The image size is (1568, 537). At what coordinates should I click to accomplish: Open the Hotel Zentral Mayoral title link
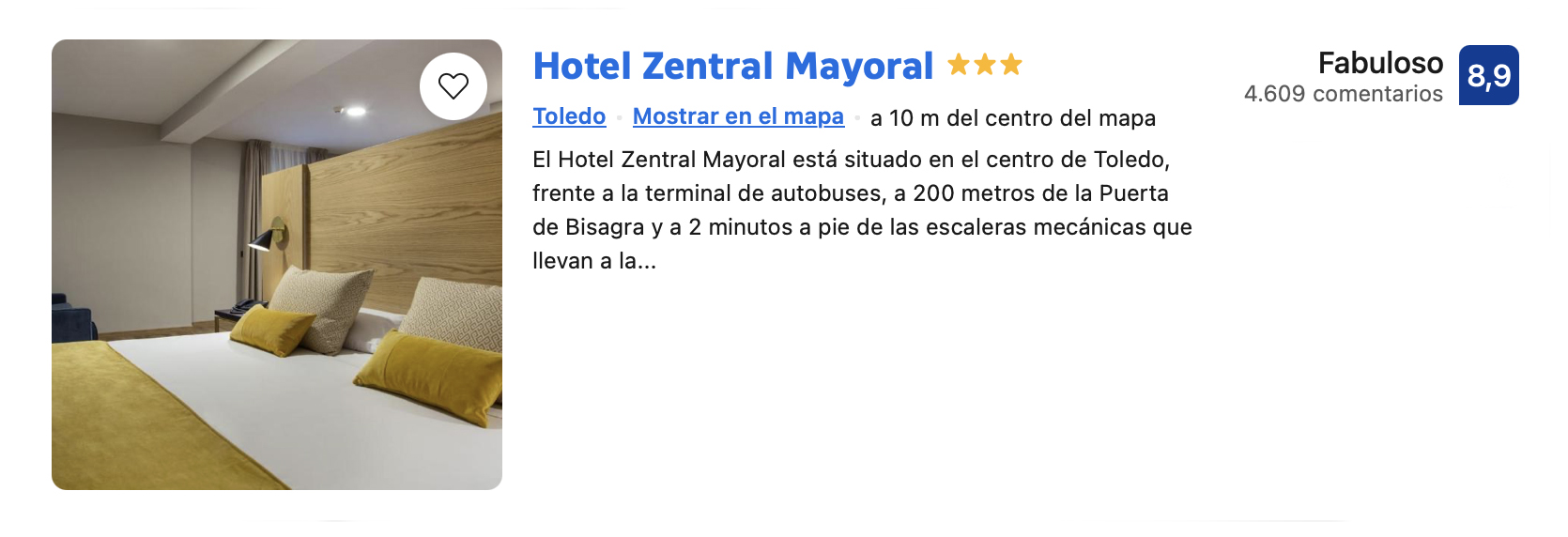(x=732, y=67)
